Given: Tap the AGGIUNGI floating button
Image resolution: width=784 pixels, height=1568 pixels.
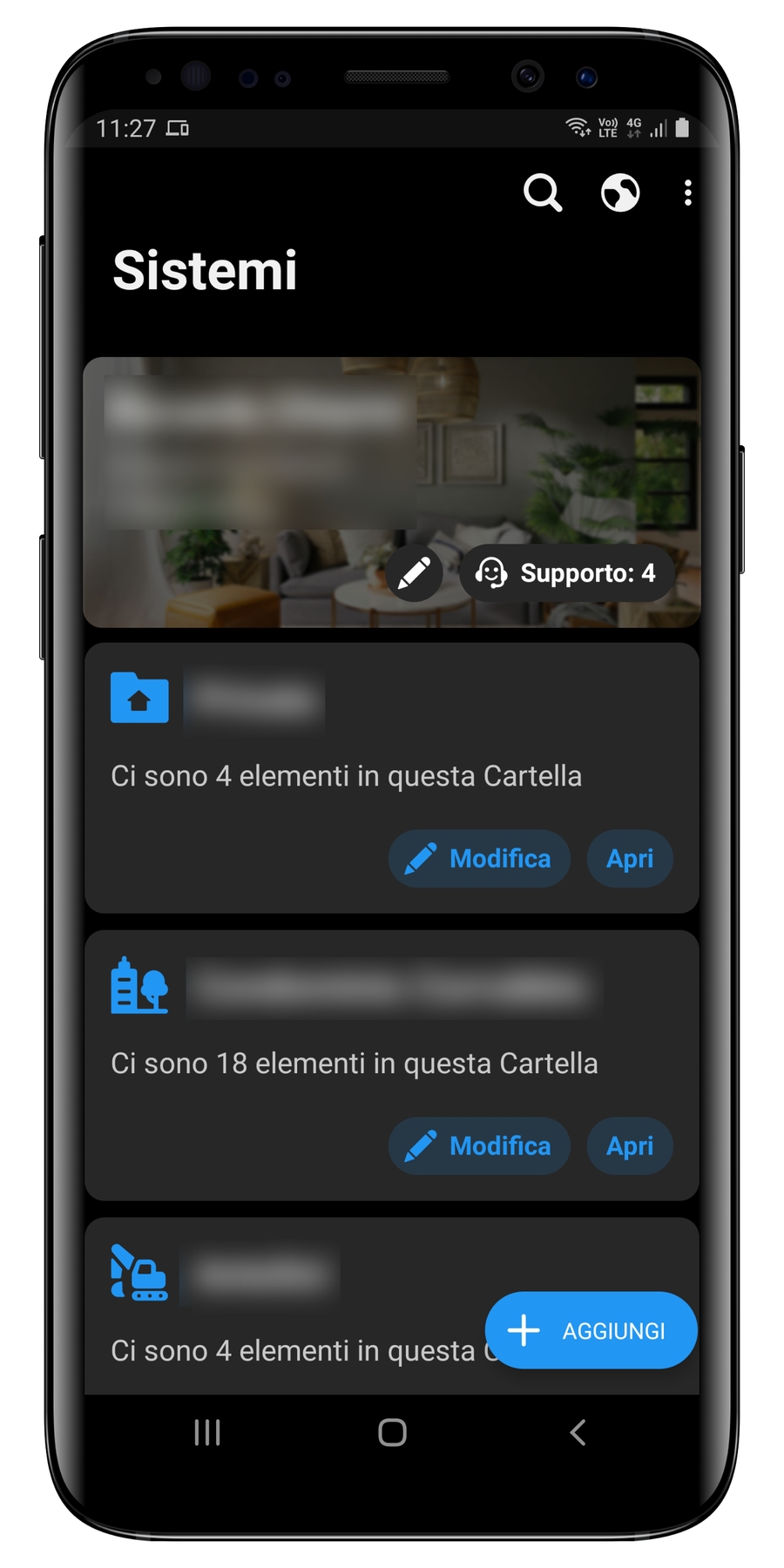Looking at the screenshot, I should click(x=591, y=1330).
